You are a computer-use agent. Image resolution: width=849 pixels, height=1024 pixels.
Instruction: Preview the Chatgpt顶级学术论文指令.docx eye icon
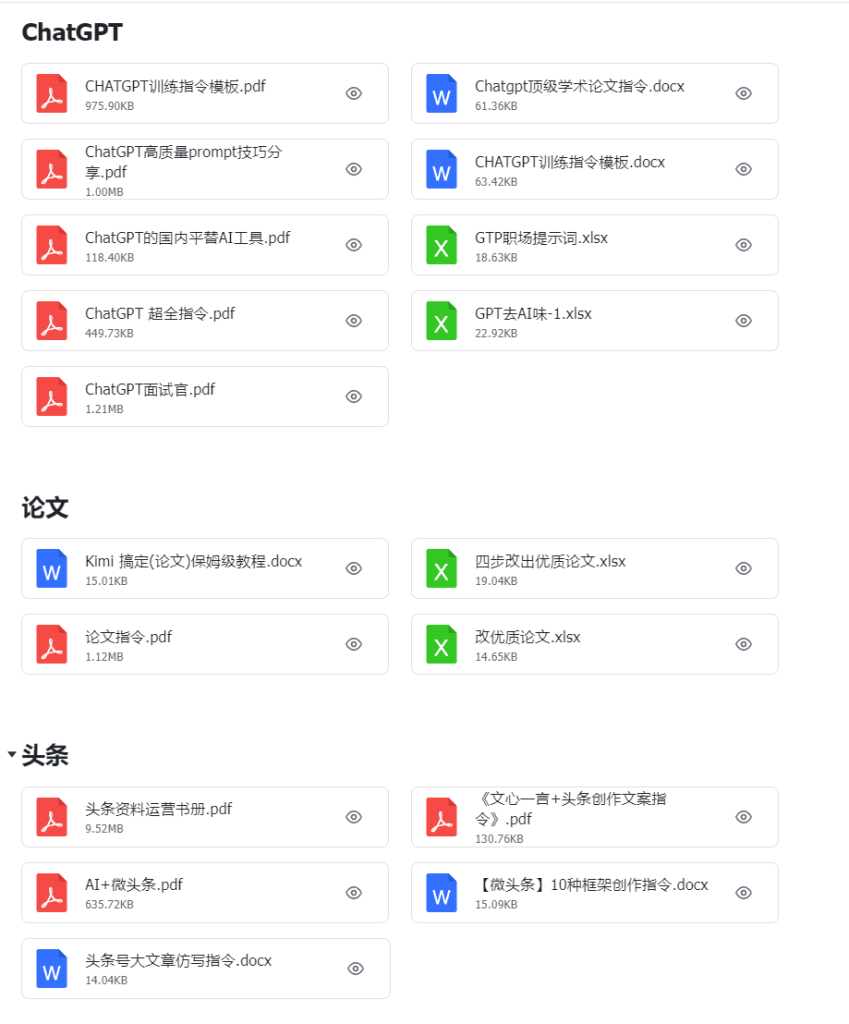[x=743, y=93]
